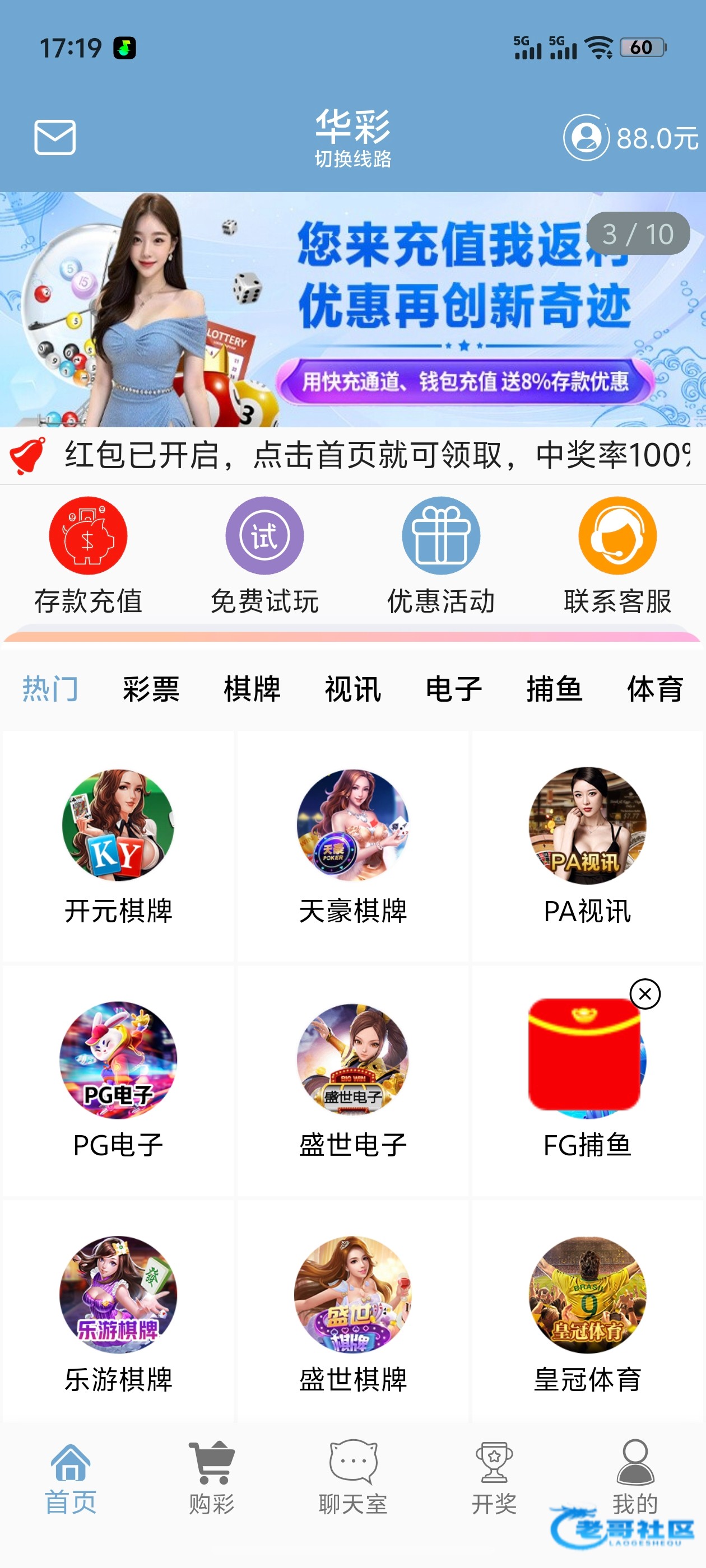Select the 电子 category tab
Image resolution: width=706 pixels, height=1568 pixels.
tap(453, 689)
